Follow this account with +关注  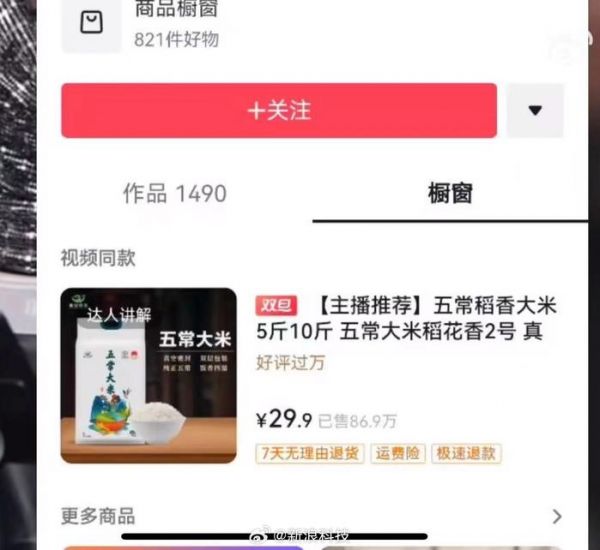point(279,111)
